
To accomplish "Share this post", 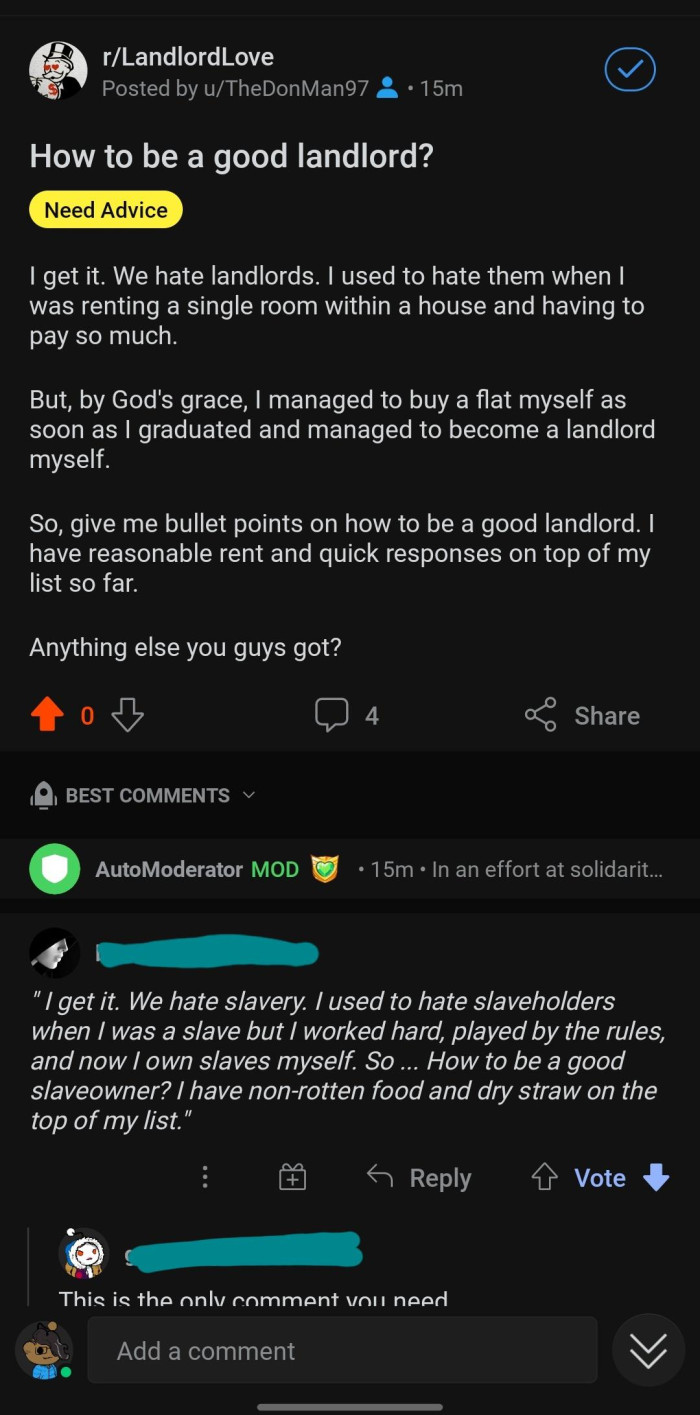I will [582, 715].
